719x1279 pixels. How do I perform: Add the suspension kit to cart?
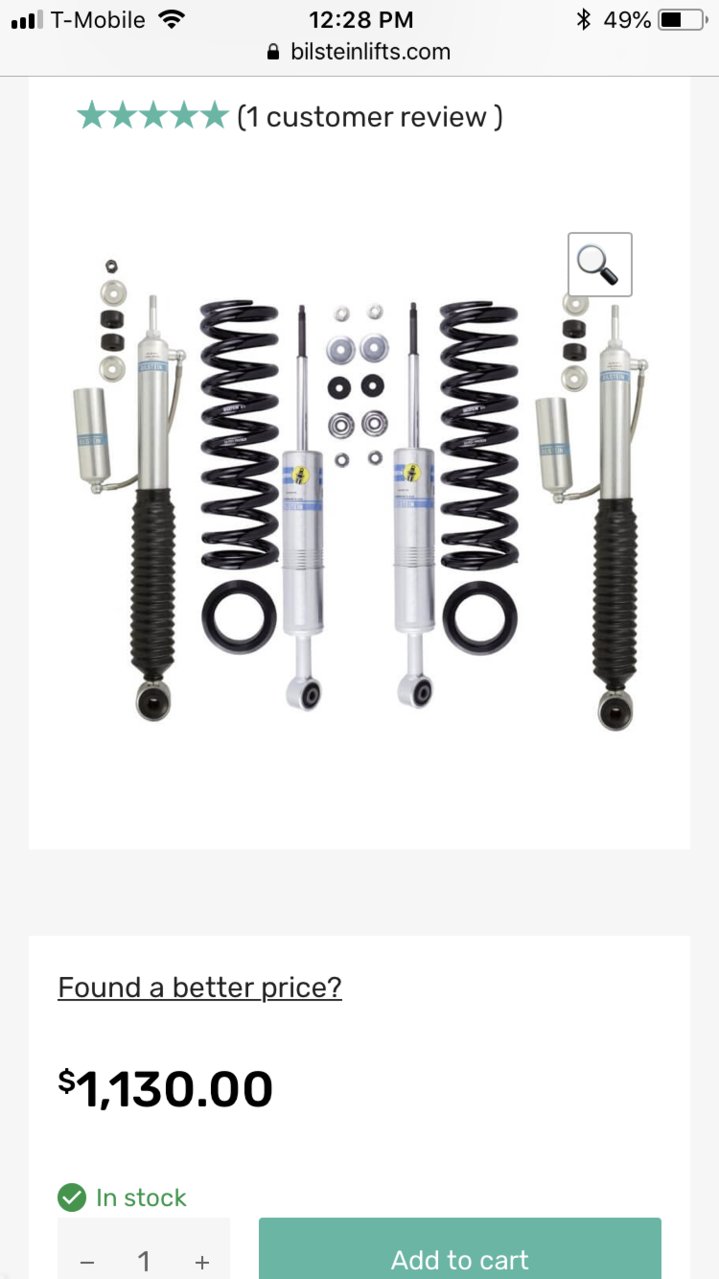[459, 1256]
